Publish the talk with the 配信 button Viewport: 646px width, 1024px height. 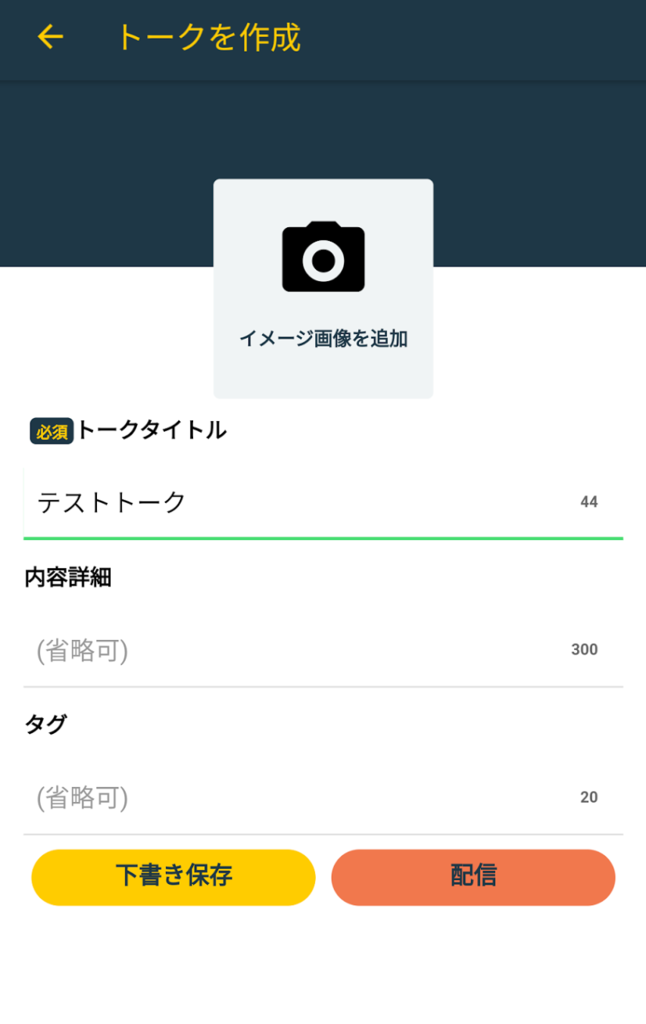[473, 877]
